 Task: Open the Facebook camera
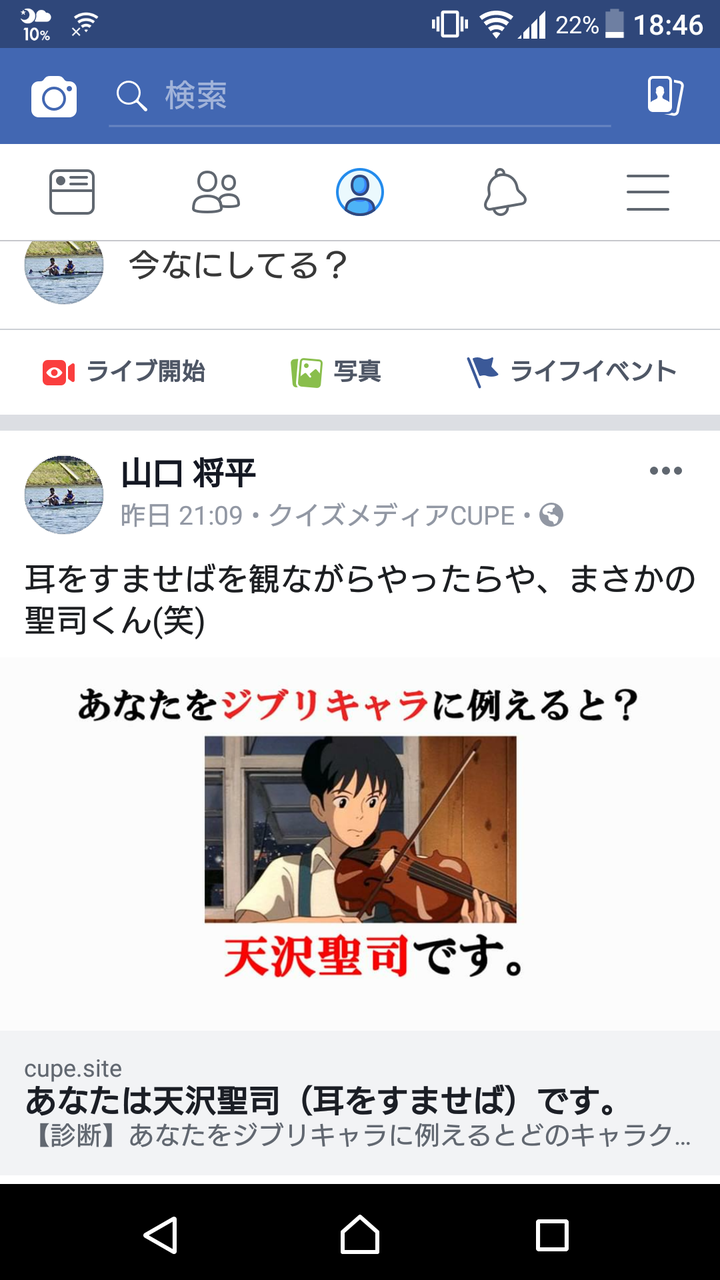[x=52, y=96]
